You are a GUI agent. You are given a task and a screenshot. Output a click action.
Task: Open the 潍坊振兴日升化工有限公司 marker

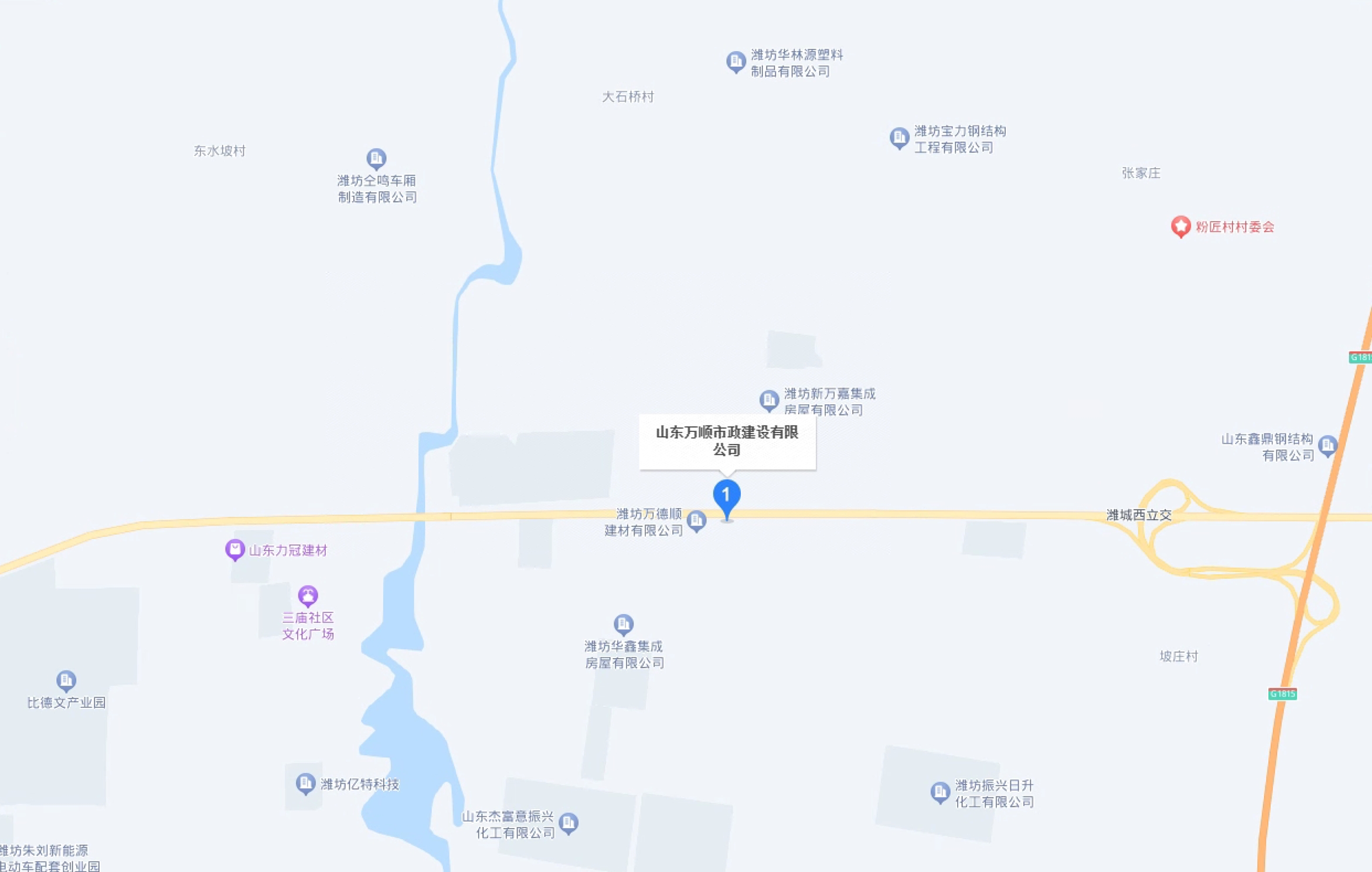click(x=939, y=792)
